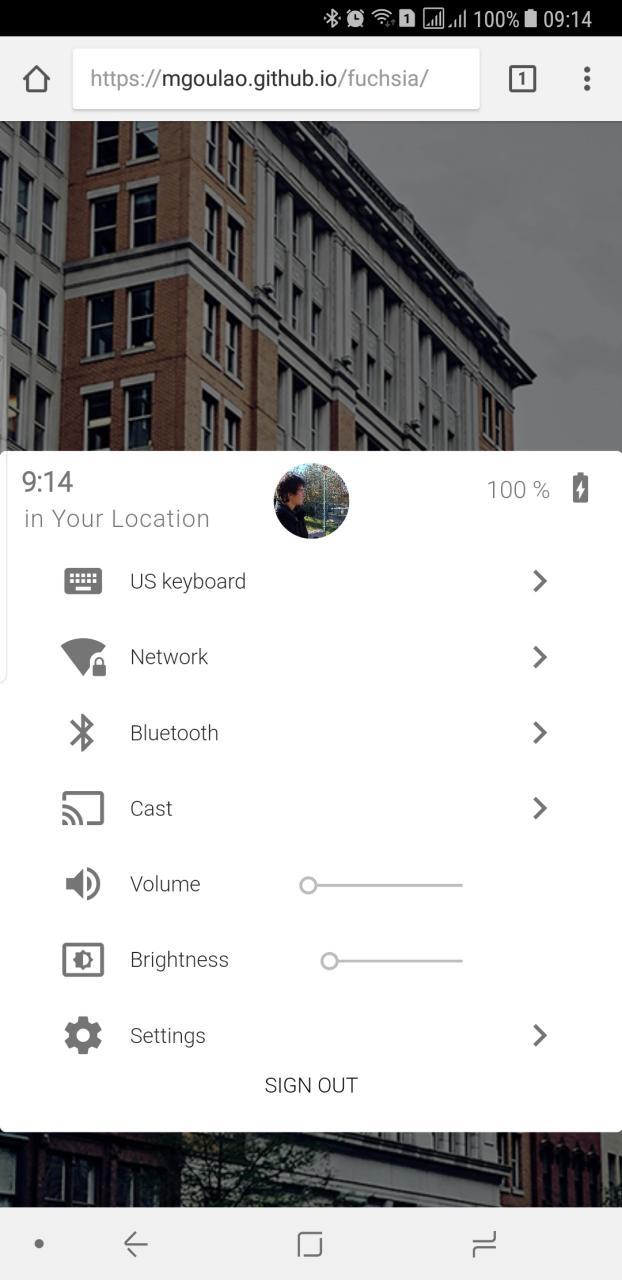622x1280 pixels.
Task: Open the tab switcher
Action: 522,79
